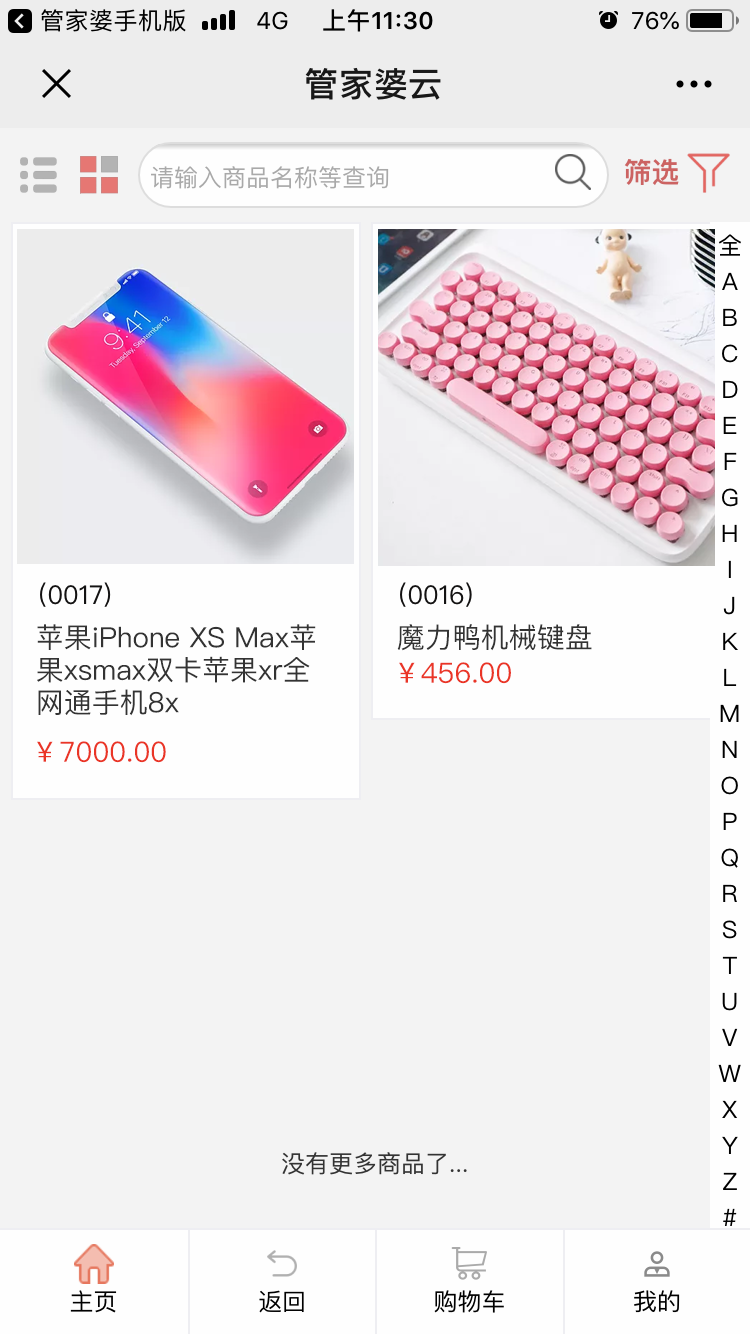The image size is (750, 1334).
Task: Close the 管家婆云 page
Action: click(57, 84)
